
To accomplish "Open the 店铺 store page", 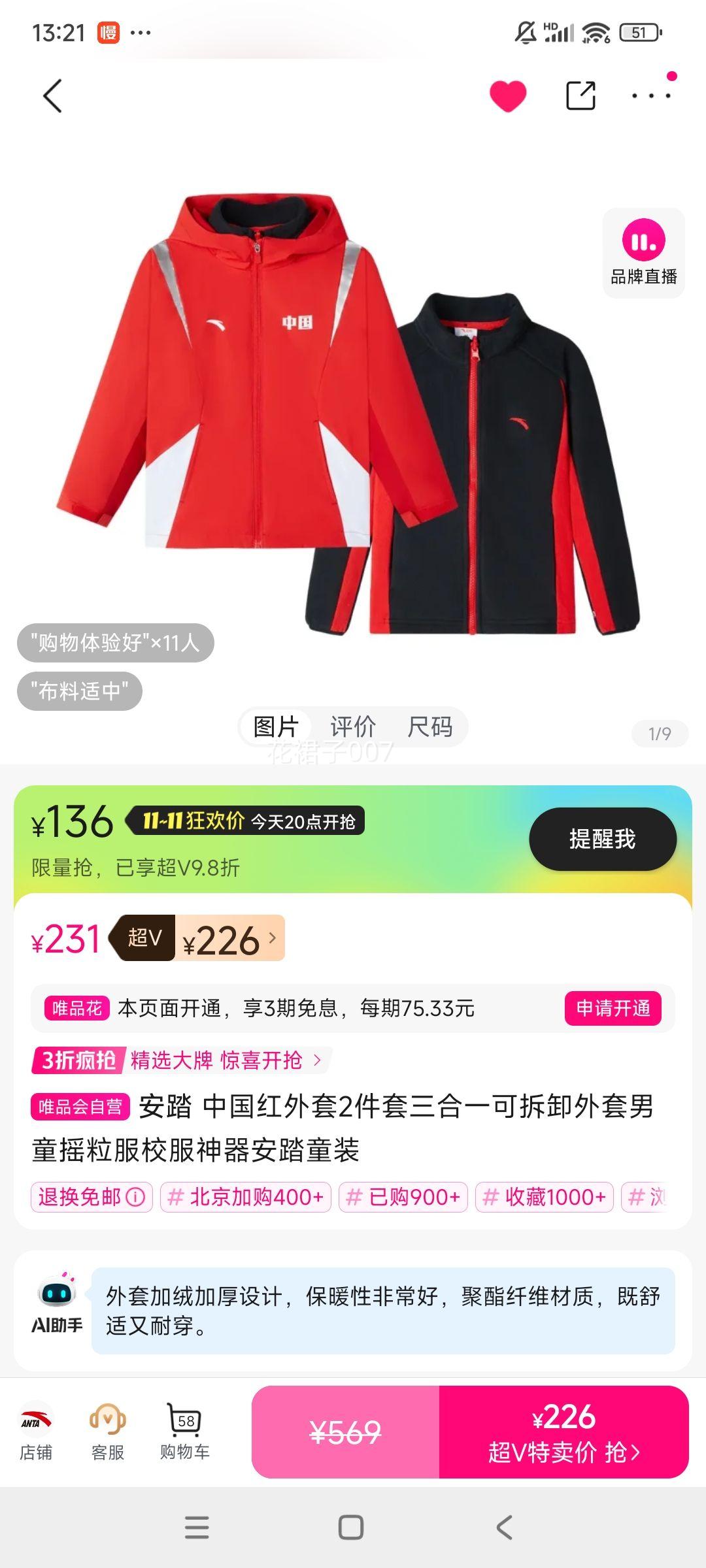I will pyautogui.click(x=36, y=1432).
